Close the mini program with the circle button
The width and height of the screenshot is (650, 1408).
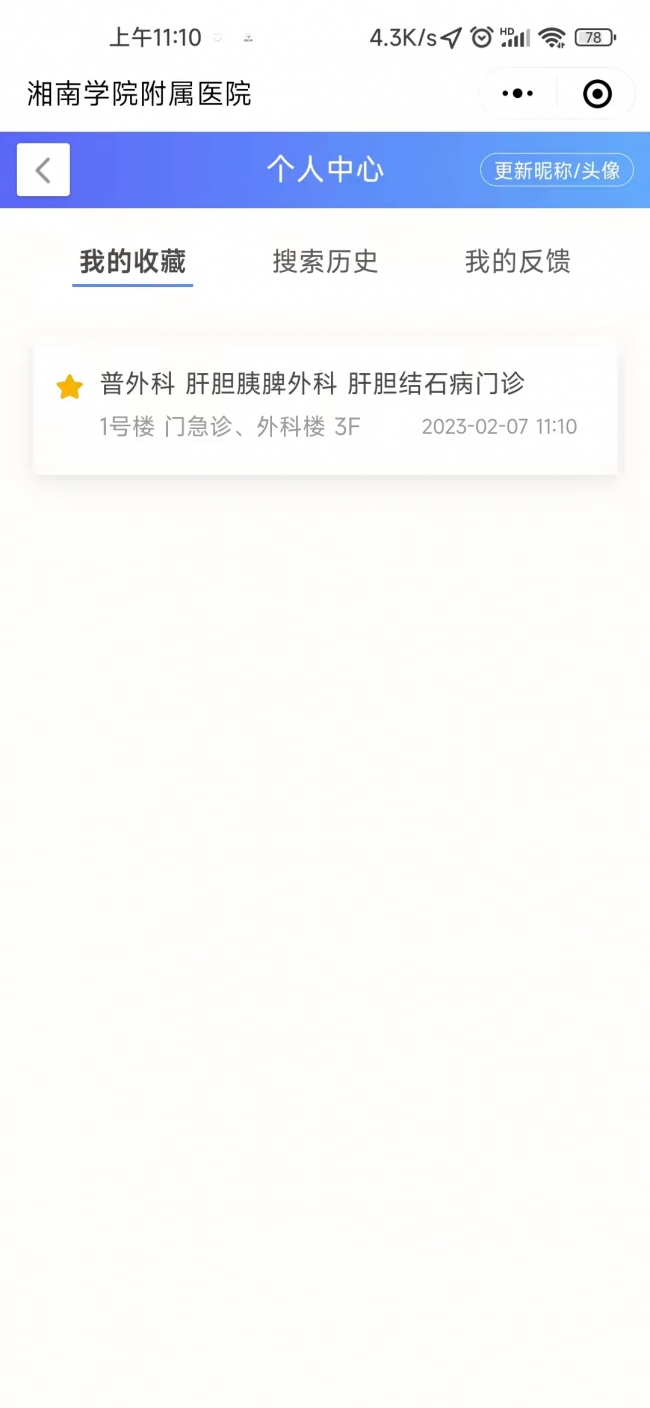click(x=597, y=94)
